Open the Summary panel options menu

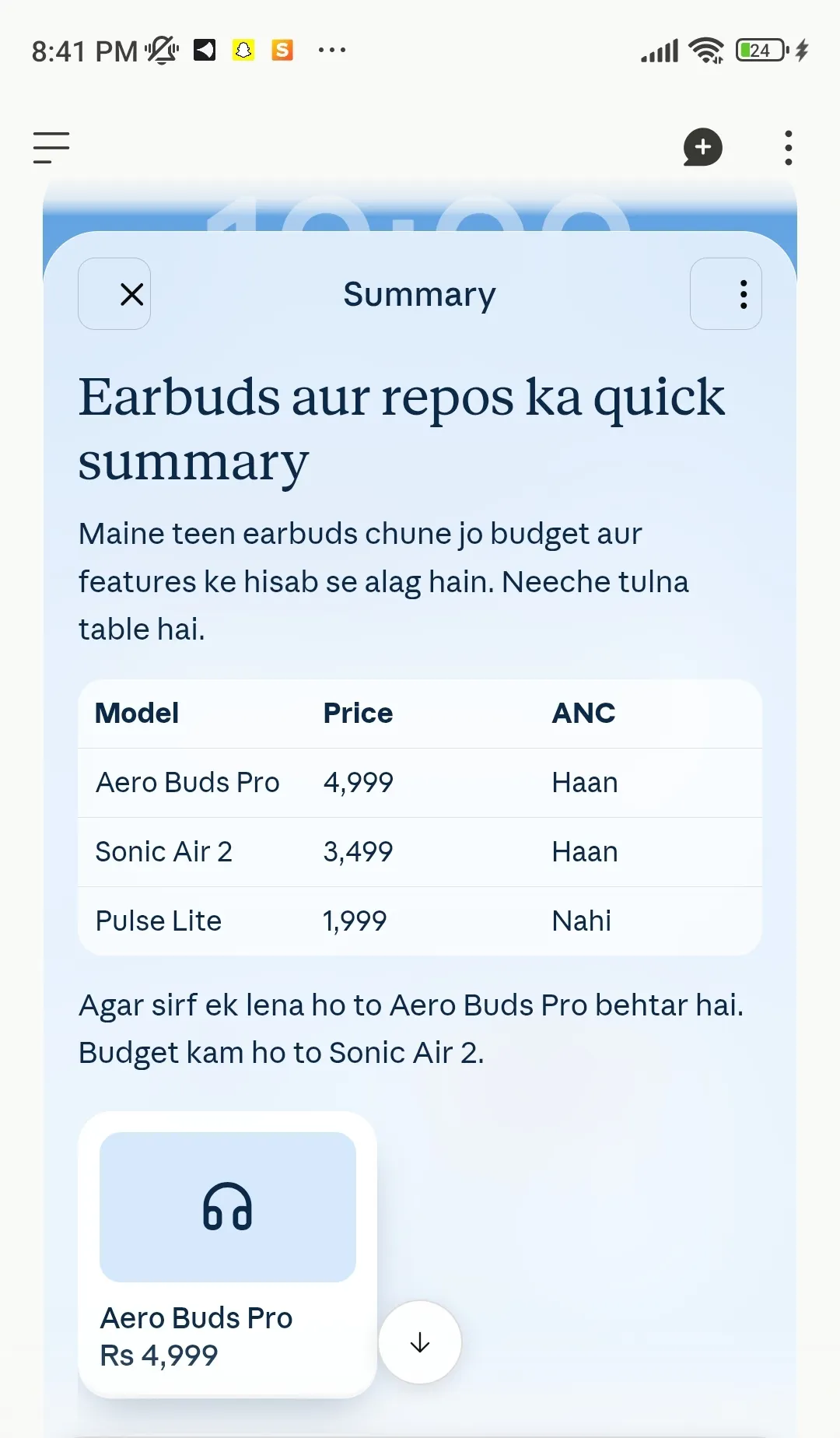click(x=726, y=294)
